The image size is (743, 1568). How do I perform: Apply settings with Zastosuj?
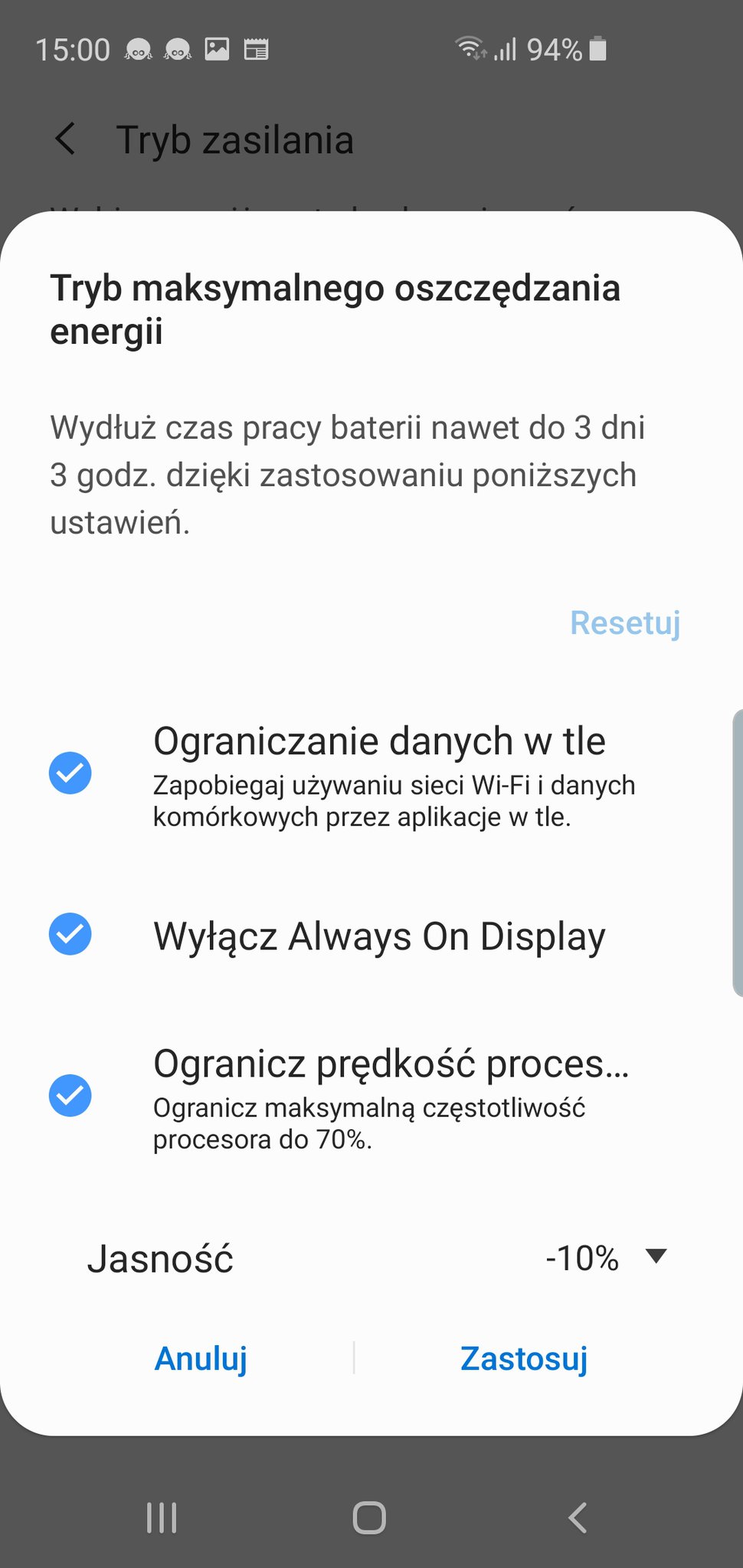click(524, 1359)
